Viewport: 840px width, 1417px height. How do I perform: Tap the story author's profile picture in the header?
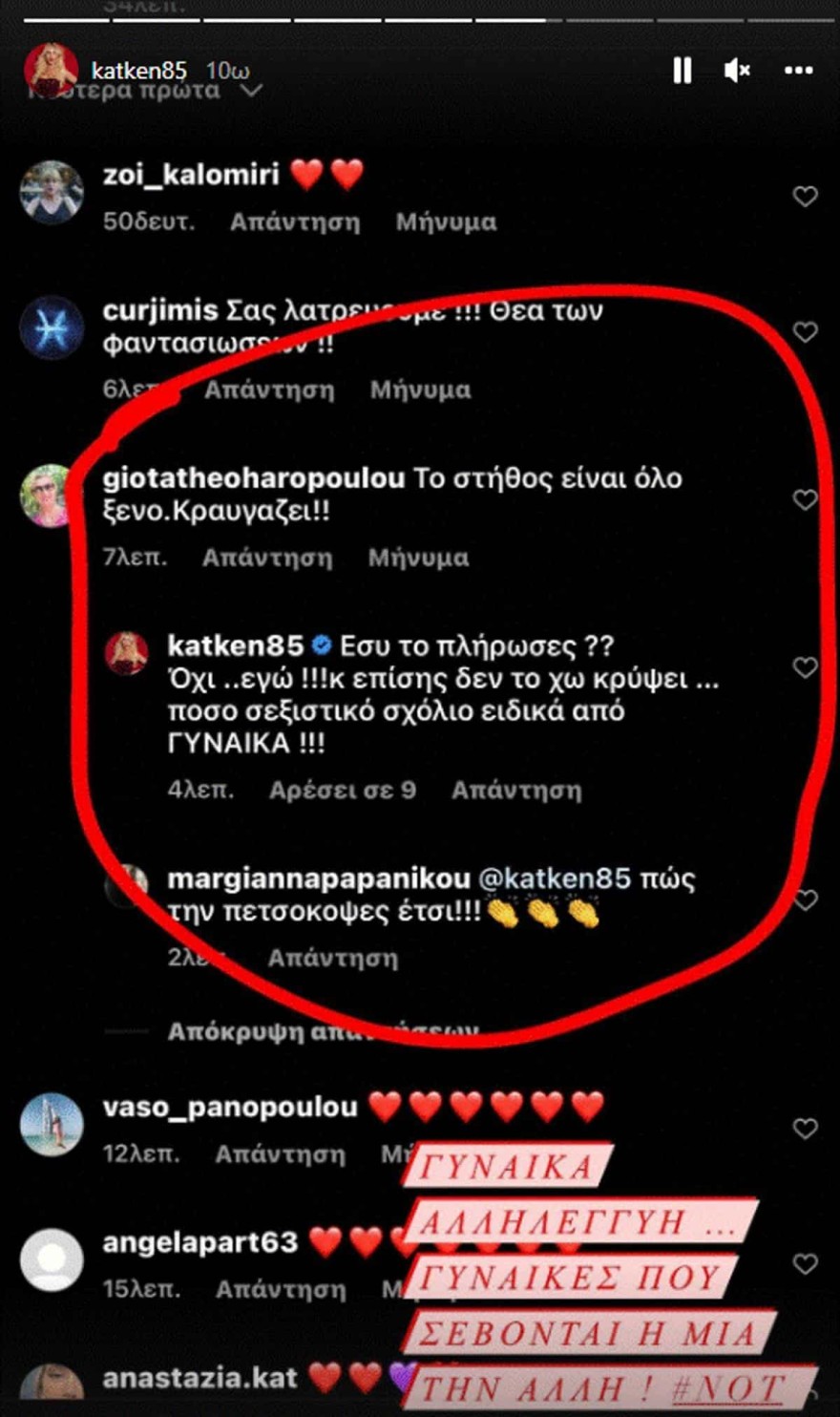tap(51, 70)
